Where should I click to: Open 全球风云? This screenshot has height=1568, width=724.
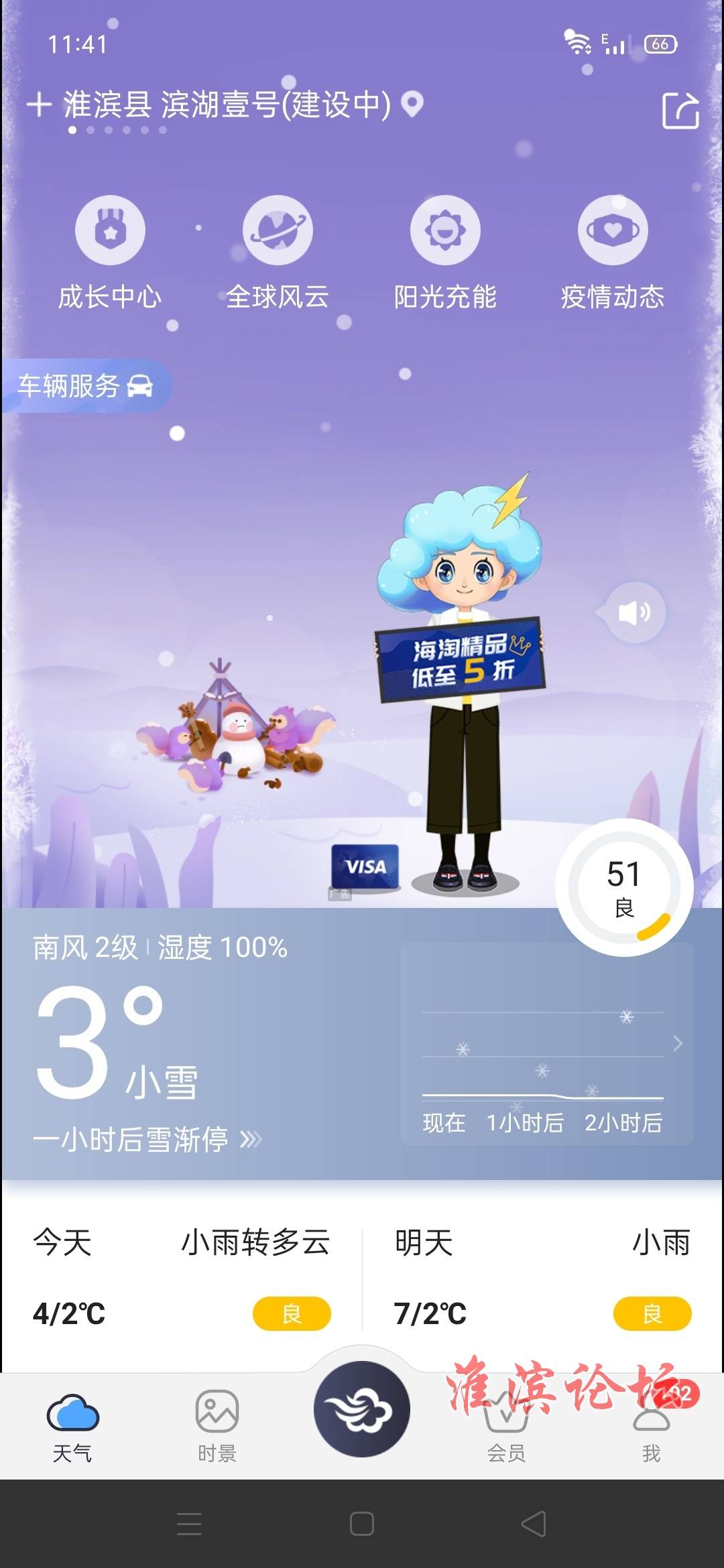278,253
